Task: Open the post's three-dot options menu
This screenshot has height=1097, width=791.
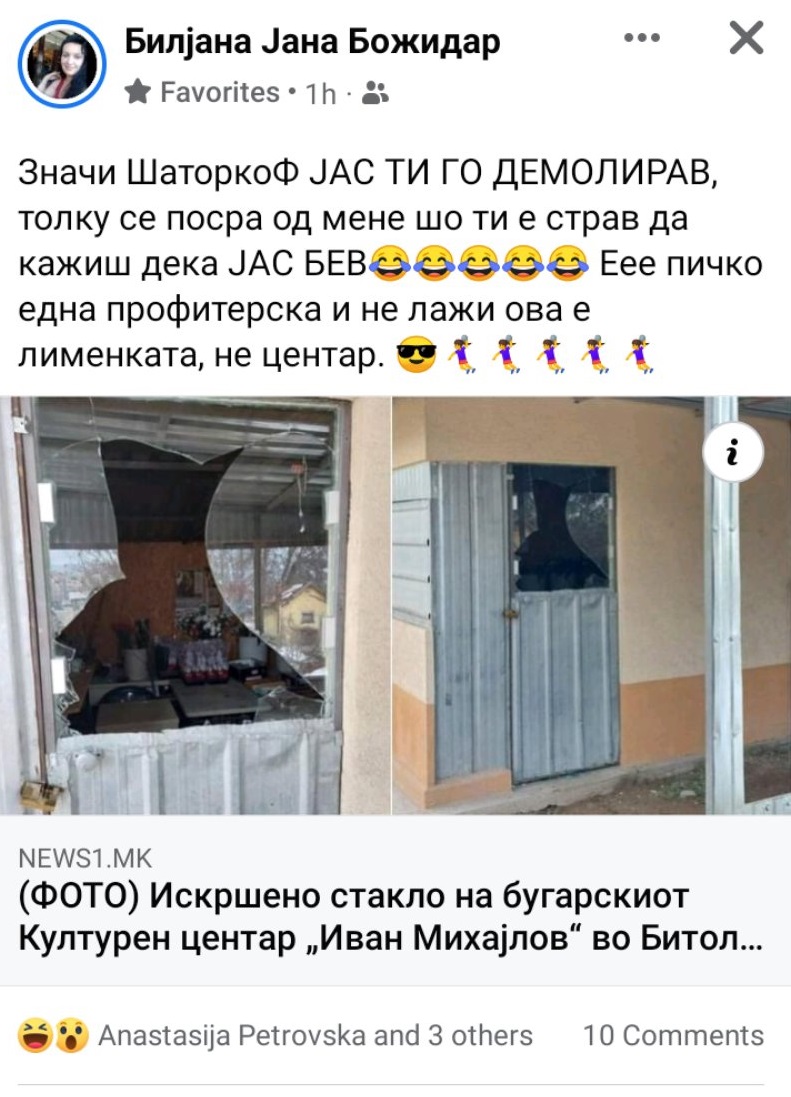Action: point(641,38)
